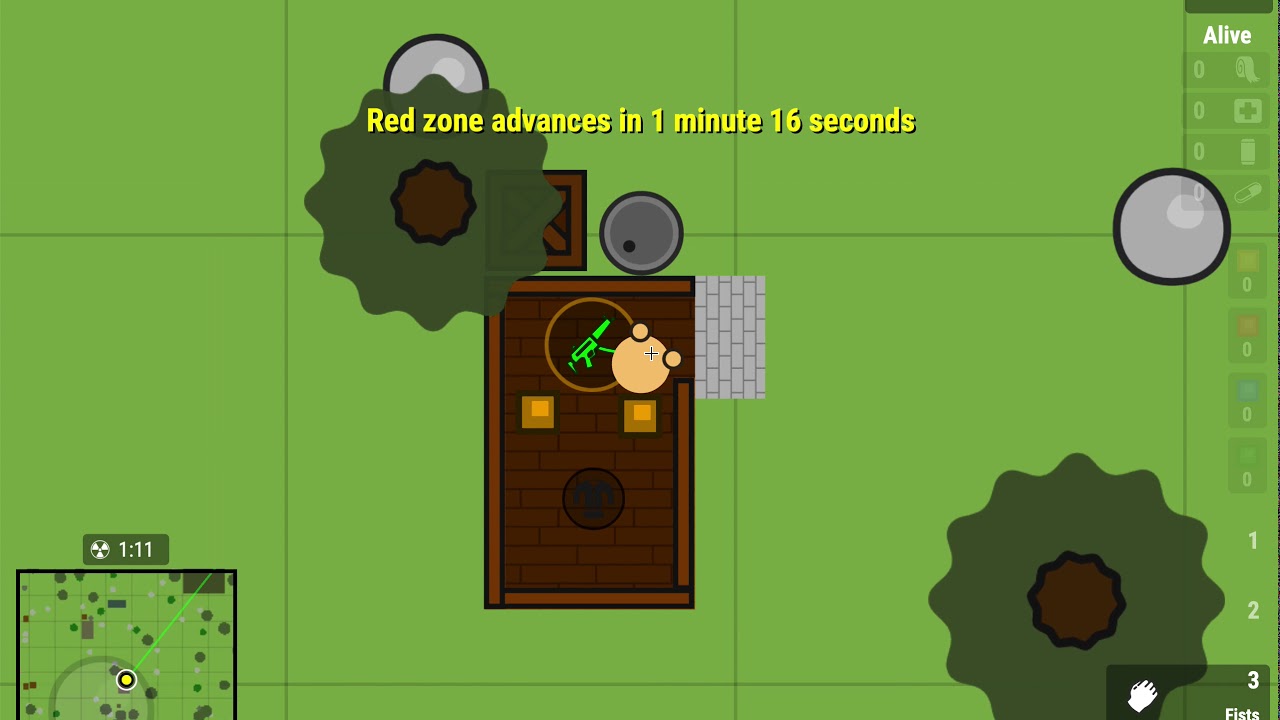1280x720 pixels.
Task: Use a bandage from the inventory
Action: click(1228, 70)
